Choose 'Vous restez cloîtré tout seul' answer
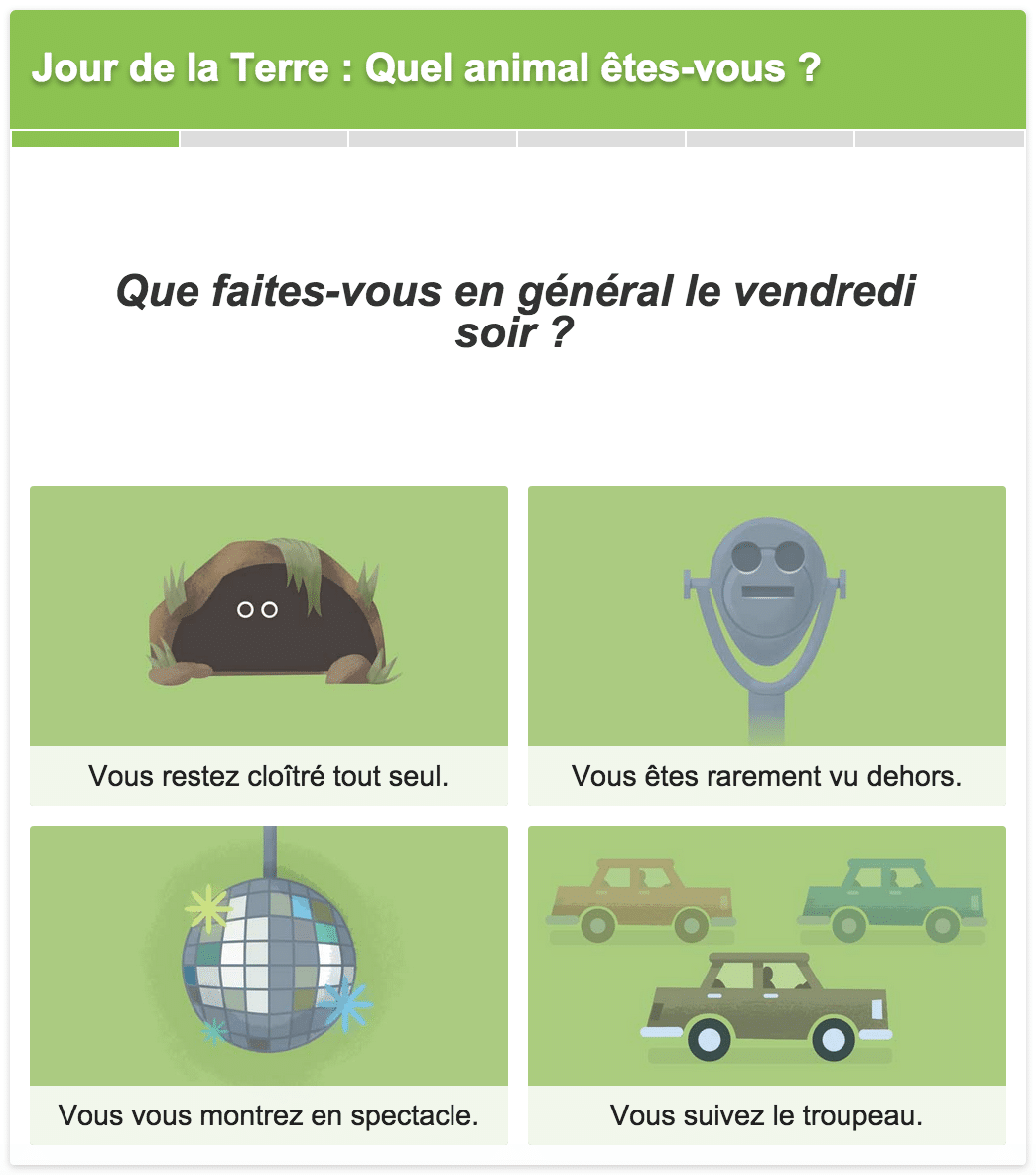This screenshot has height=1175, width=1036. click(x=268, y=645)
